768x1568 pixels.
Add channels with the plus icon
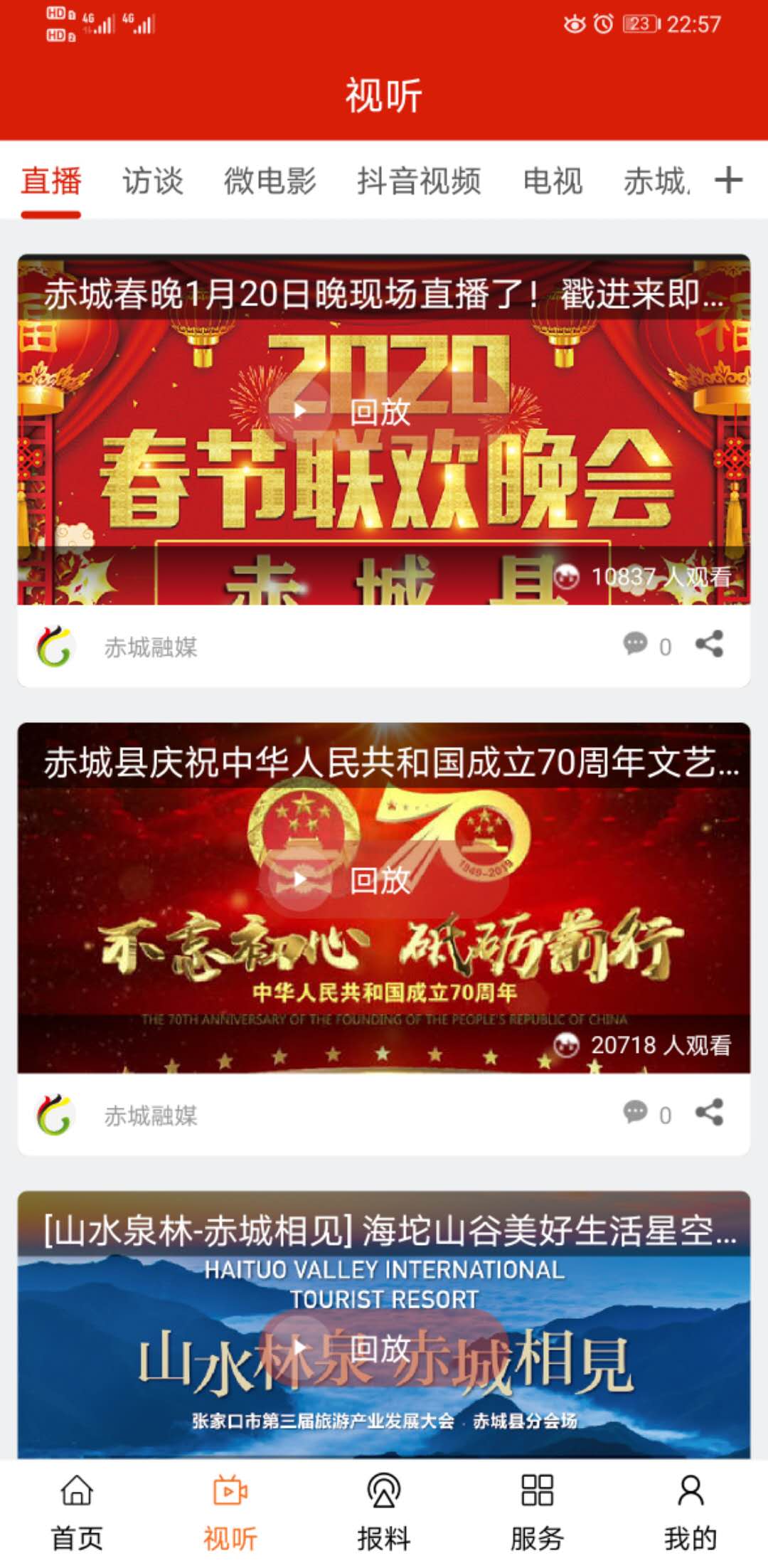click(728, 180)
